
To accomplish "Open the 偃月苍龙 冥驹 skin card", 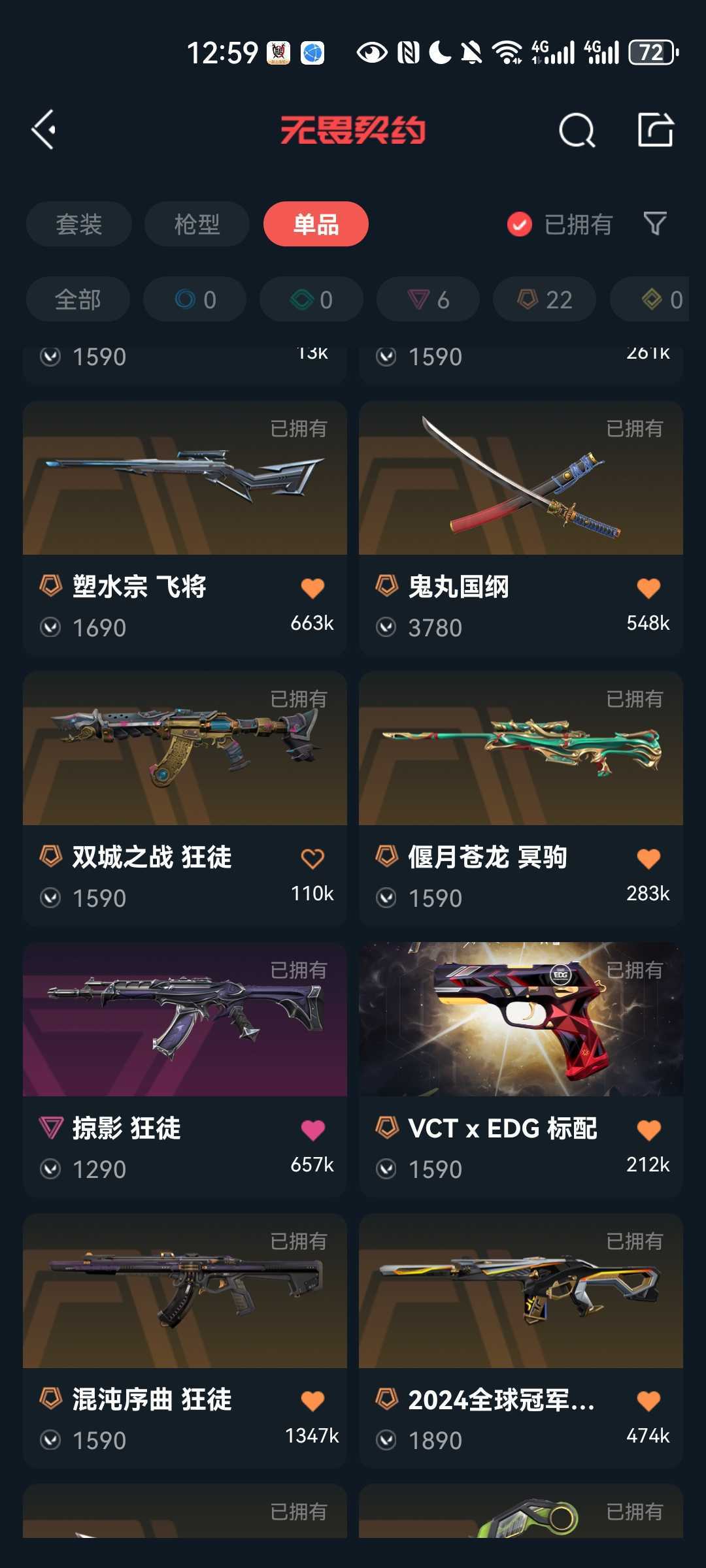I will coord(521,798).
